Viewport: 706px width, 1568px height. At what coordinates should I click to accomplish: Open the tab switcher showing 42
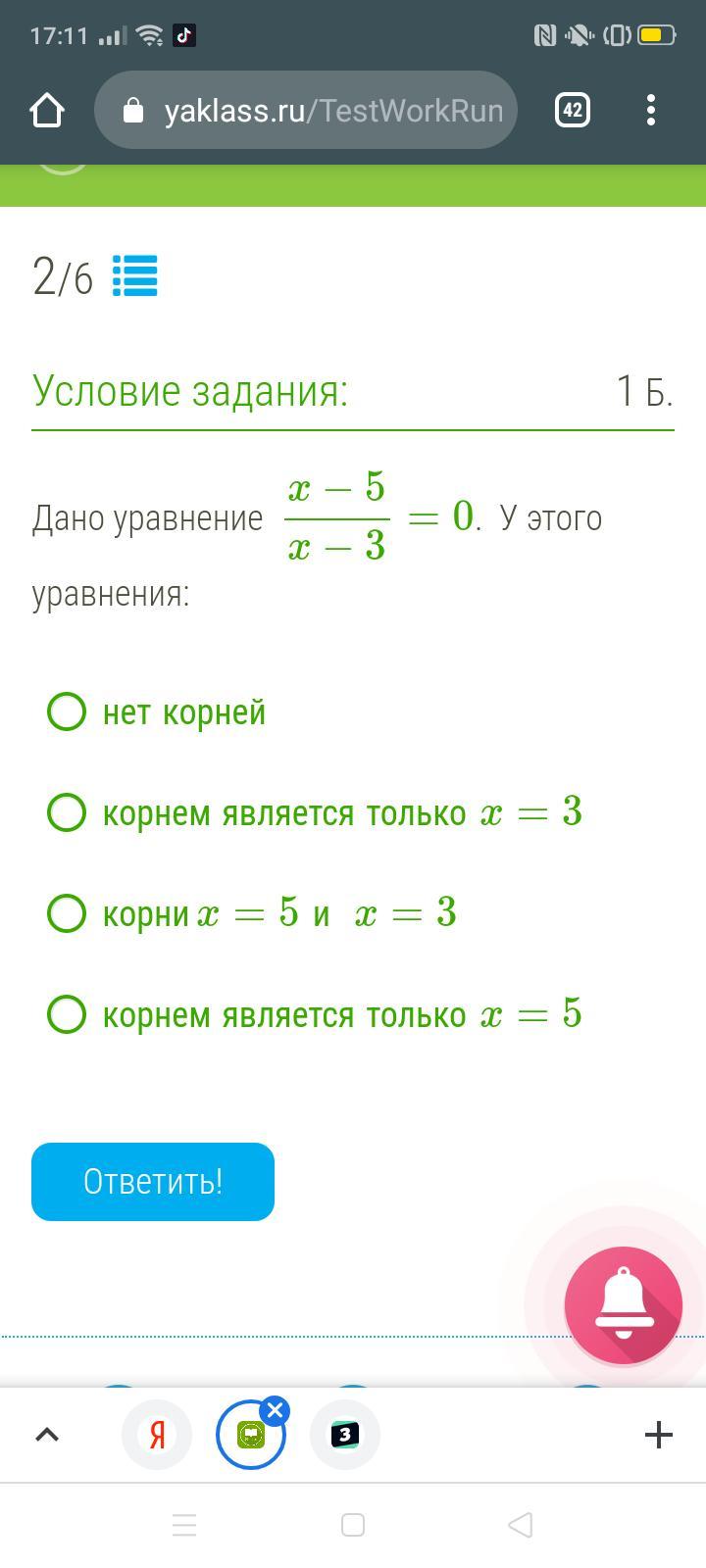[573, 110]
